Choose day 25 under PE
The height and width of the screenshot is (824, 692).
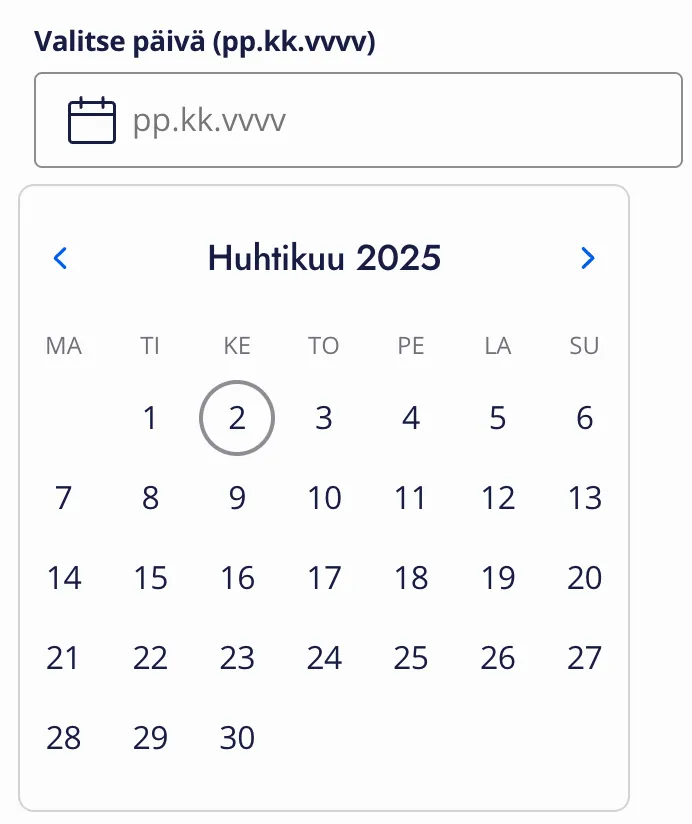click(411, 658)
